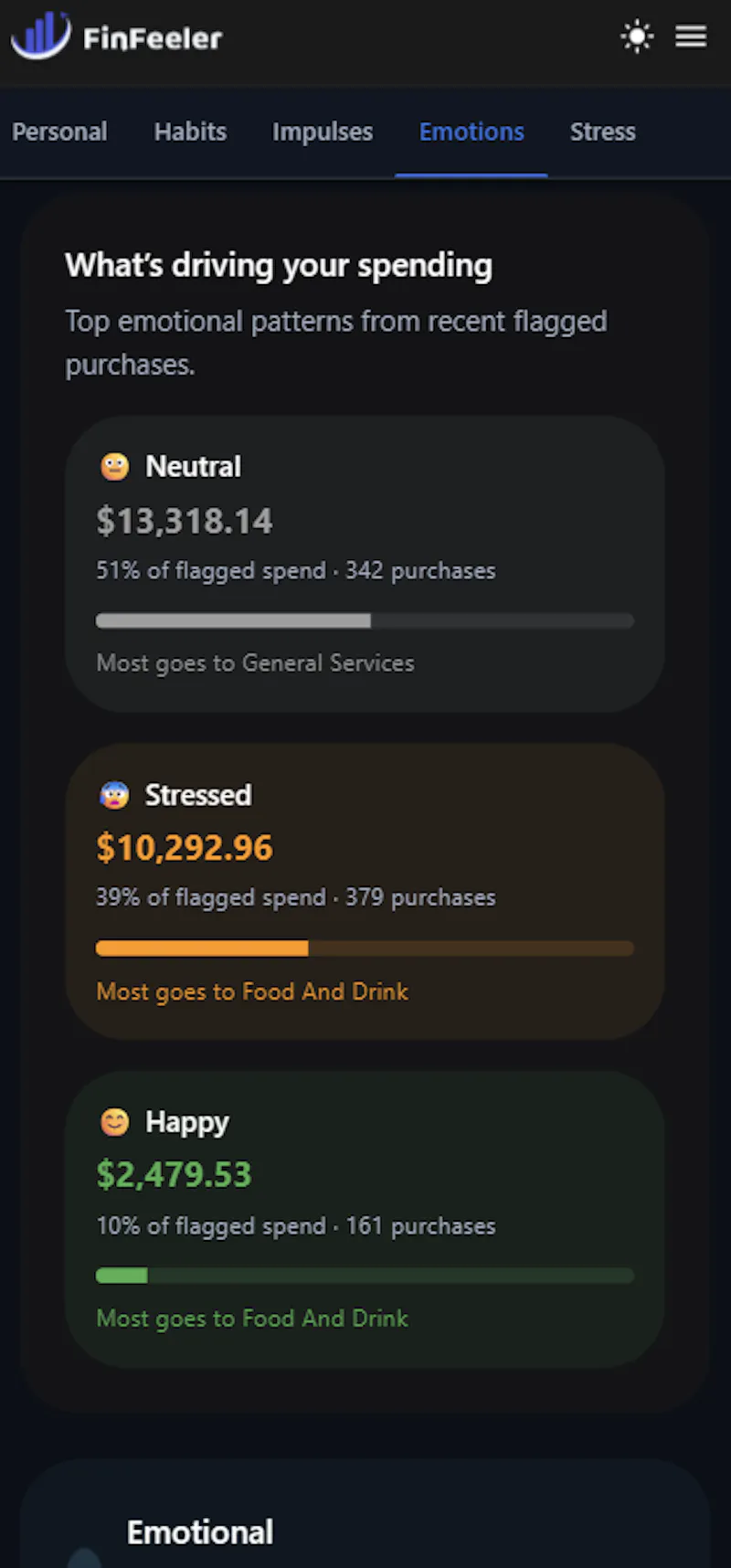Open the Happy spending card
Image resolution: width=731 pixels, height=1568 pixels.
[365, 1219]
